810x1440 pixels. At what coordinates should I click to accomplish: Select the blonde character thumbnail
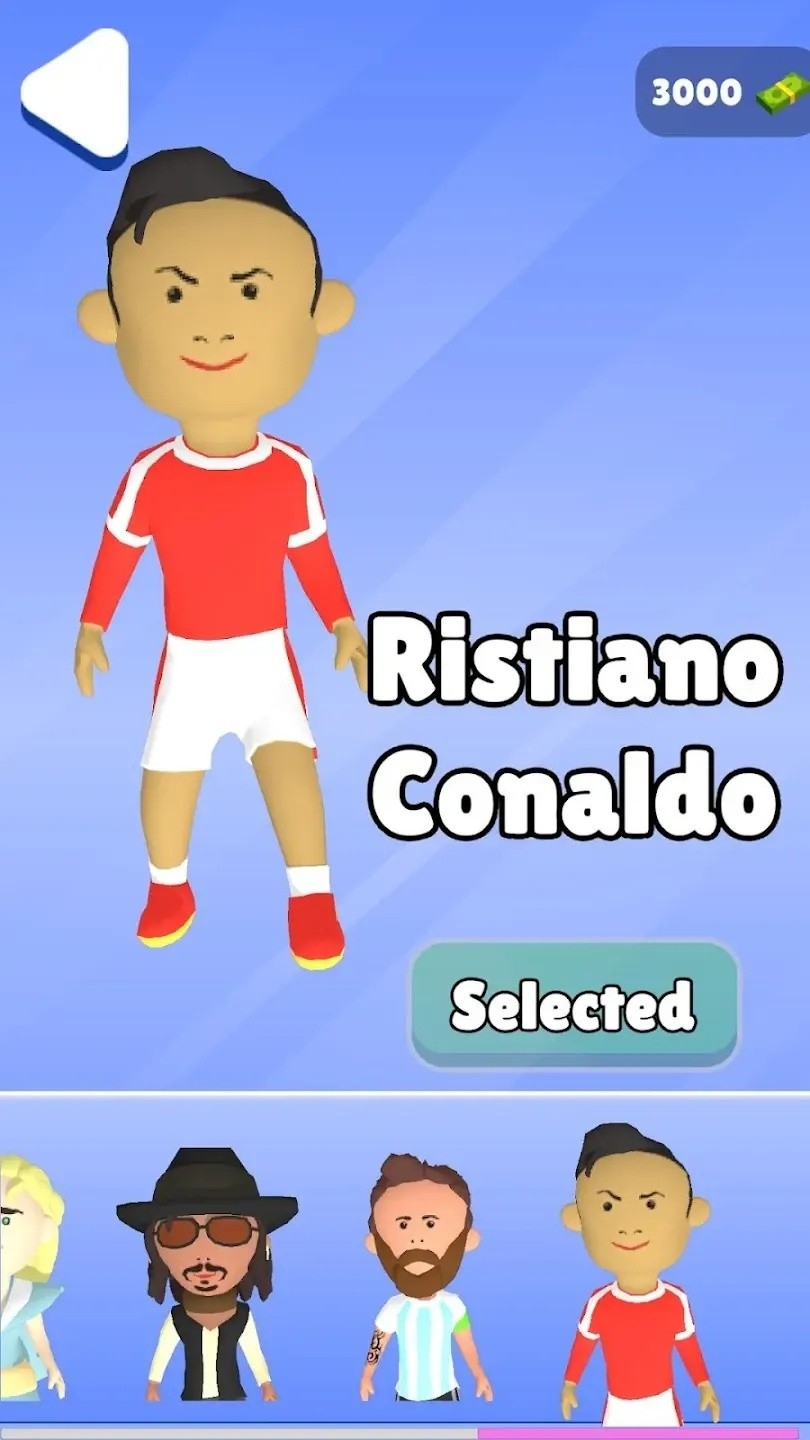point(30,1275)
